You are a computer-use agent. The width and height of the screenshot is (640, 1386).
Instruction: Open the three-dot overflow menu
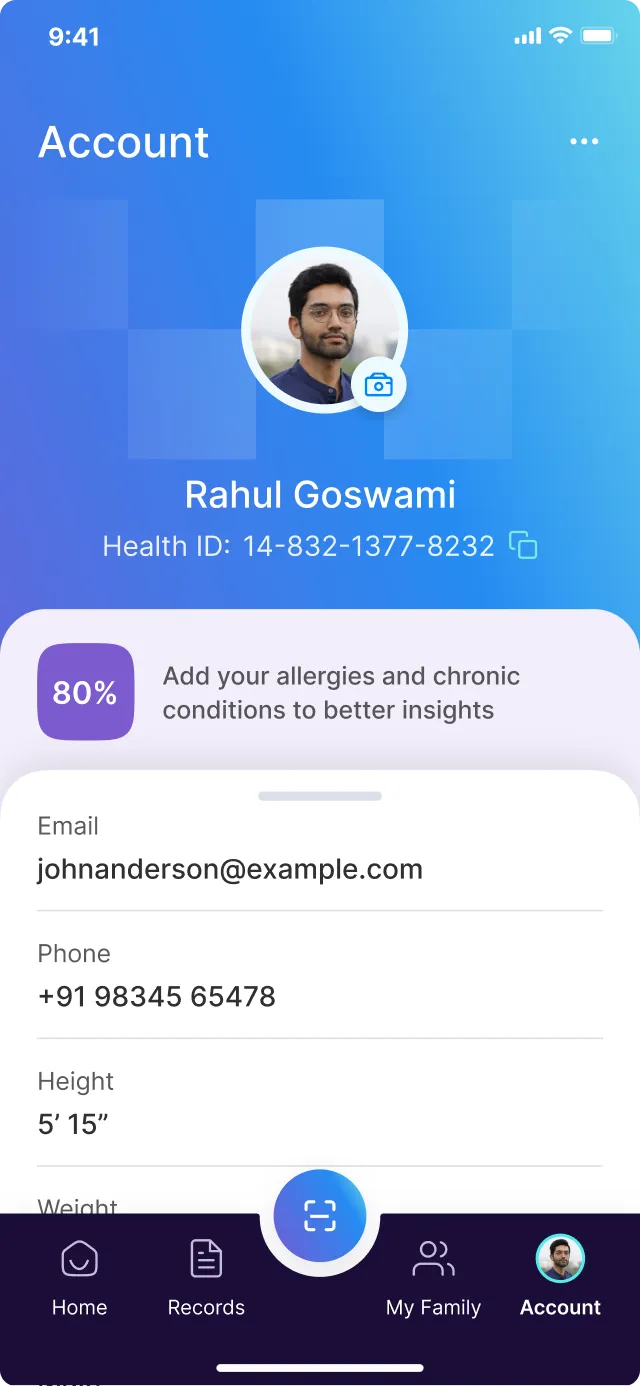pyautogui.click(x=584, y=142)
